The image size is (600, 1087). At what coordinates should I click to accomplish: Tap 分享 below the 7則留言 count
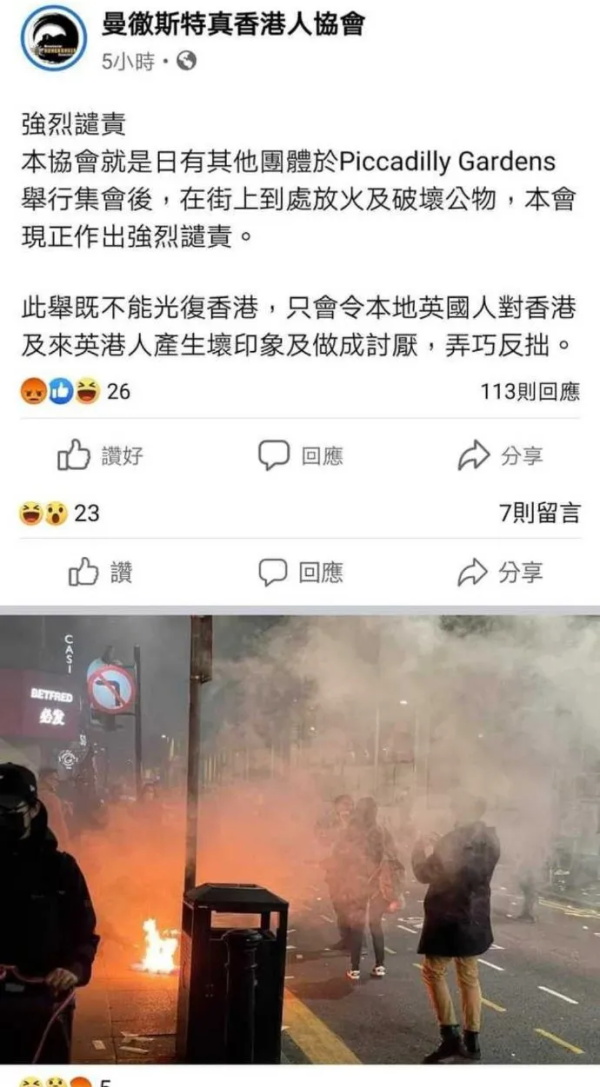point(500,572)
